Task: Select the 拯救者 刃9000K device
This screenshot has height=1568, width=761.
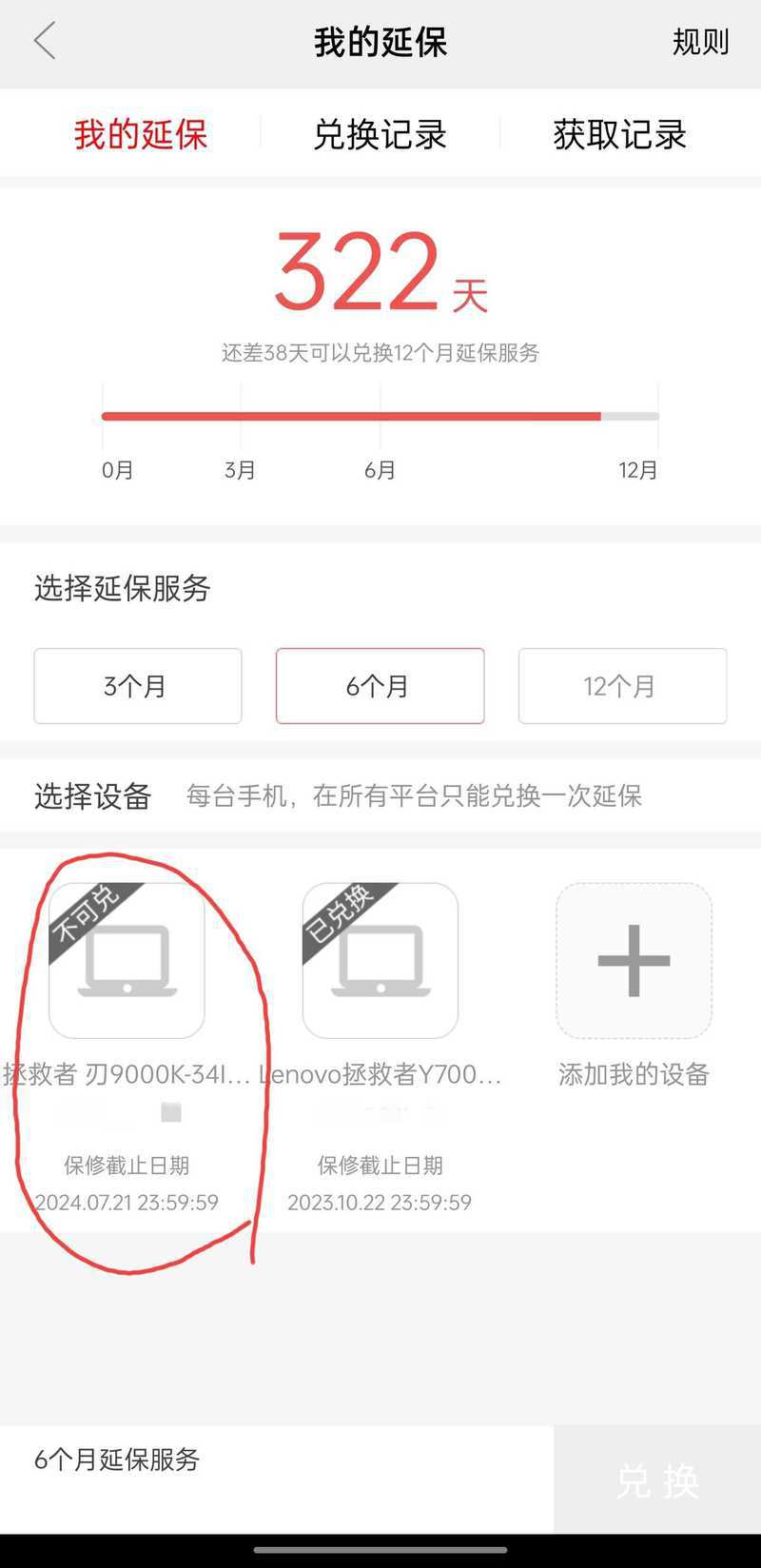Action: coord(127,961)
